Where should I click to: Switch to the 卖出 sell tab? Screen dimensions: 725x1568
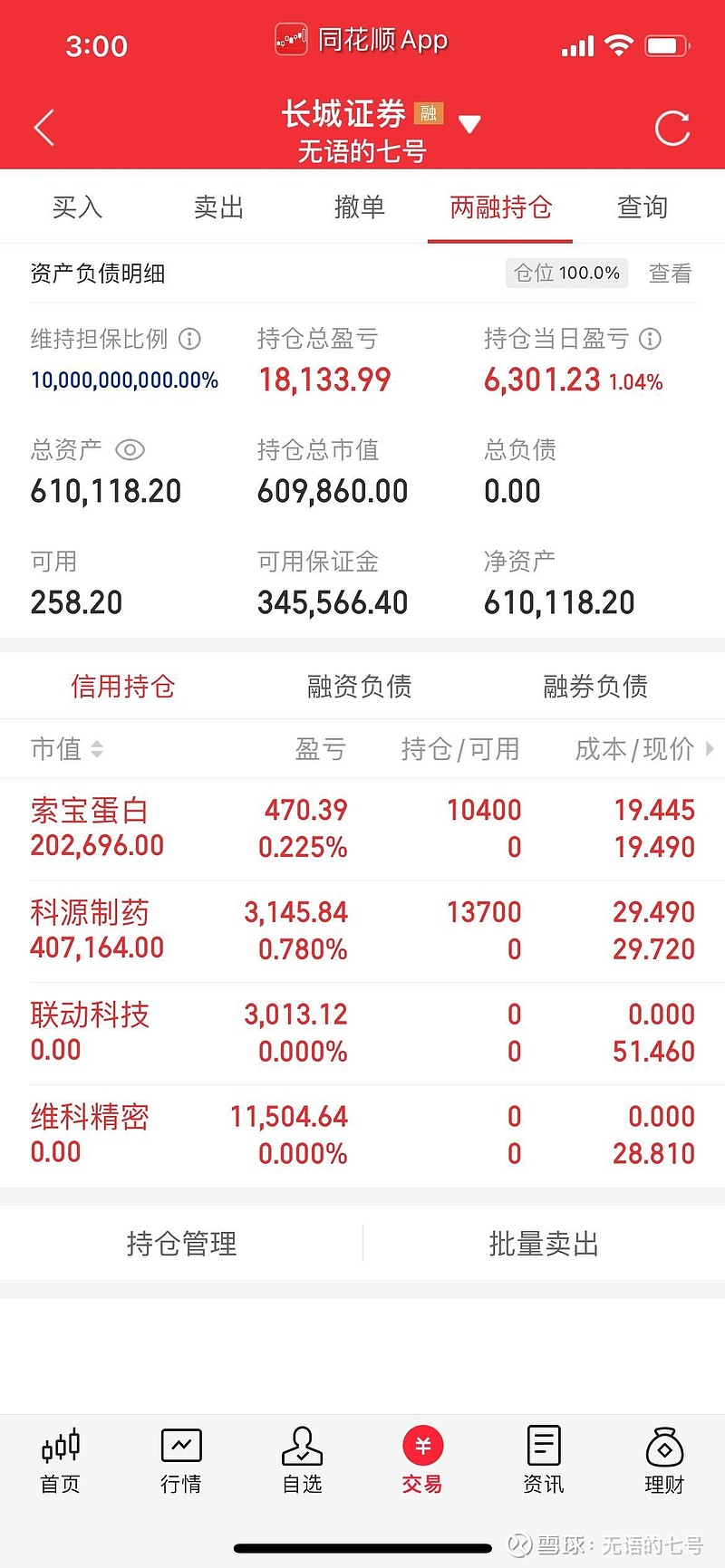tap(217, 207)
